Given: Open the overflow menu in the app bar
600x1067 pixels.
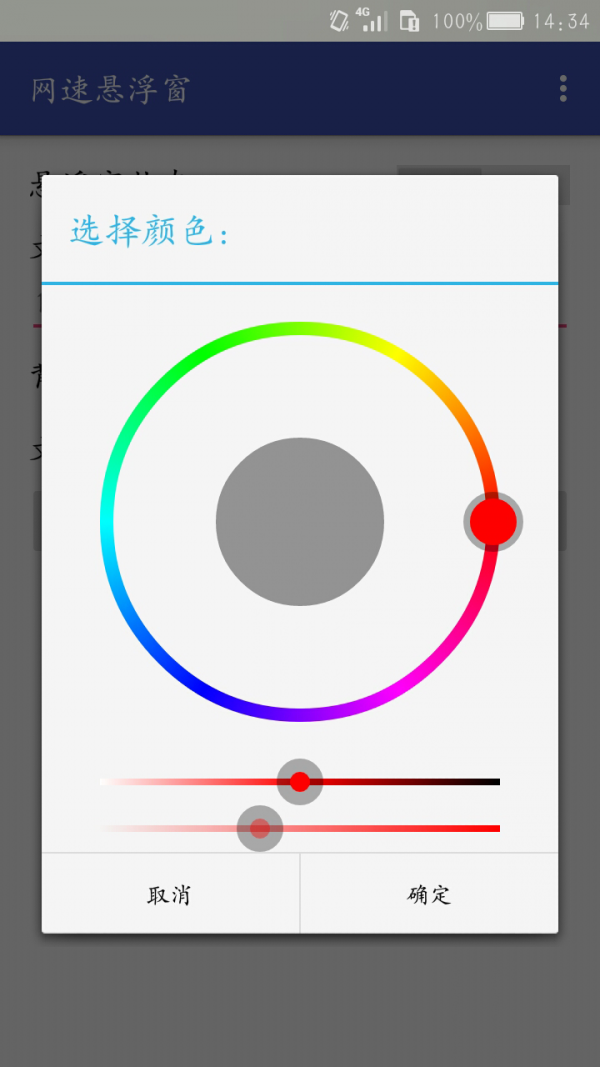Looking at the screenshot, I should point(563,88).
